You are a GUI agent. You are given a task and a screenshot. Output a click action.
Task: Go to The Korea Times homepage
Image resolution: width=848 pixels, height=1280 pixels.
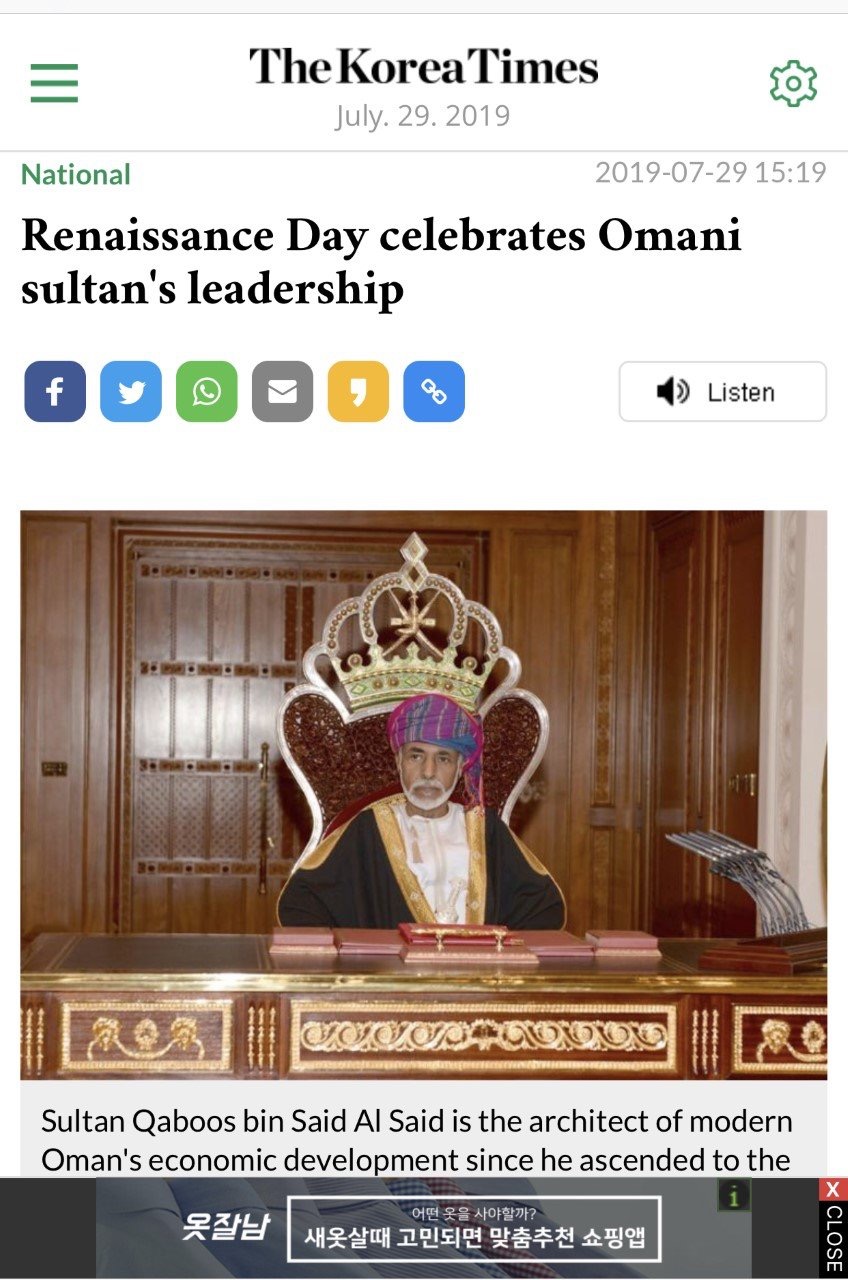423,67
